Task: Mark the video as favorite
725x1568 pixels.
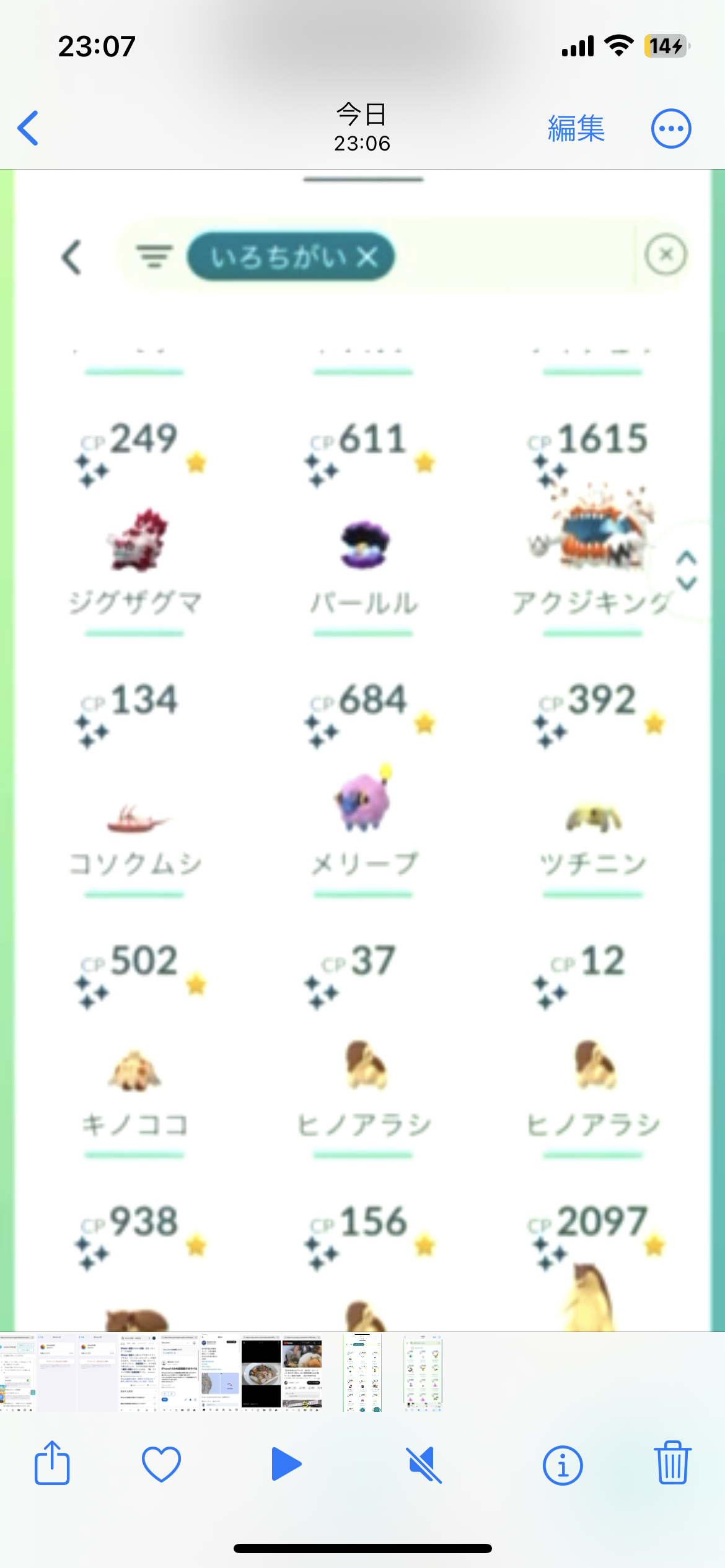Action: tap(161, 1464)
